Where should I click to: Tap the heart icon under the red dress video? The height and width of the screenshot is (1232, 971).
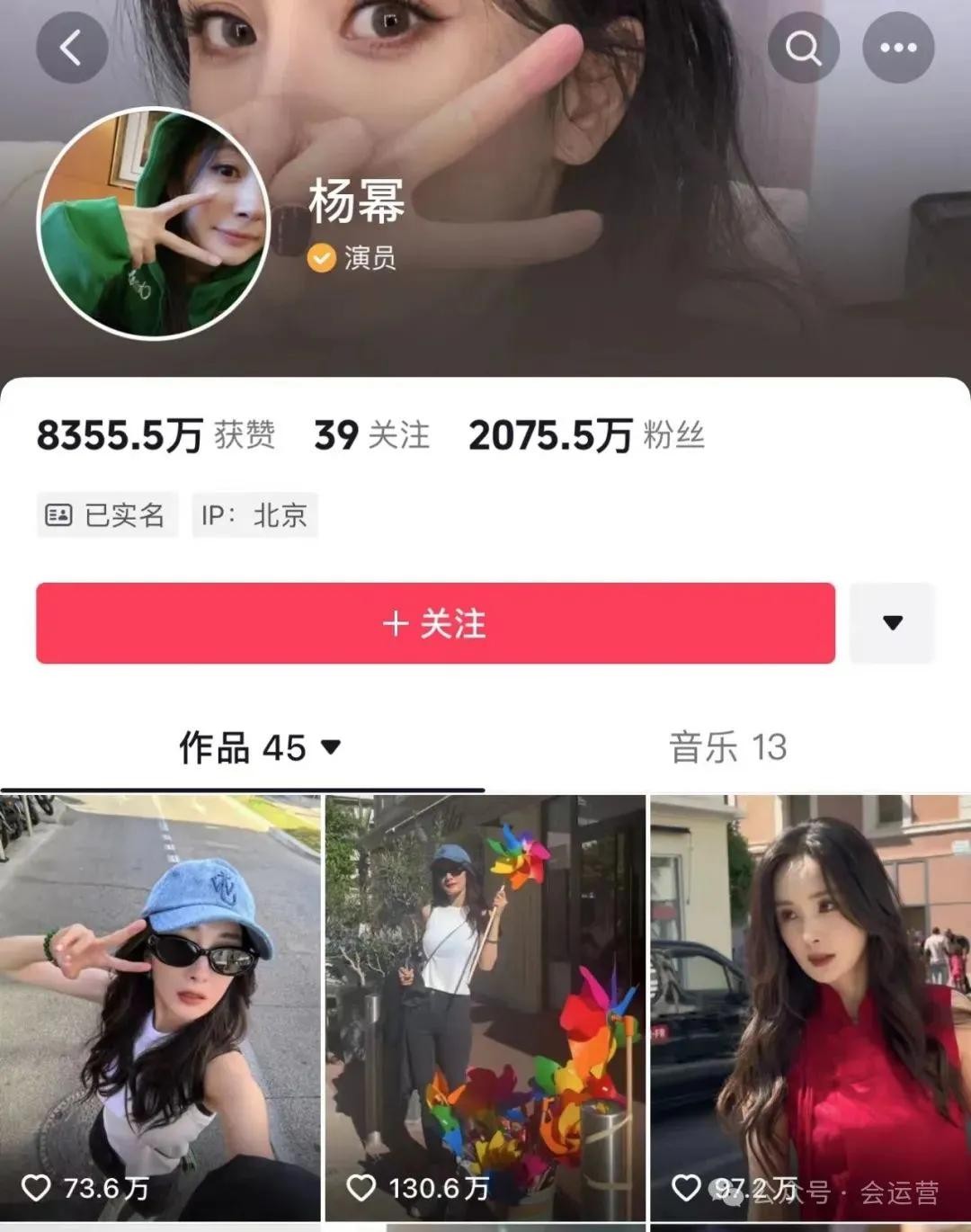tap(685, 1185)
